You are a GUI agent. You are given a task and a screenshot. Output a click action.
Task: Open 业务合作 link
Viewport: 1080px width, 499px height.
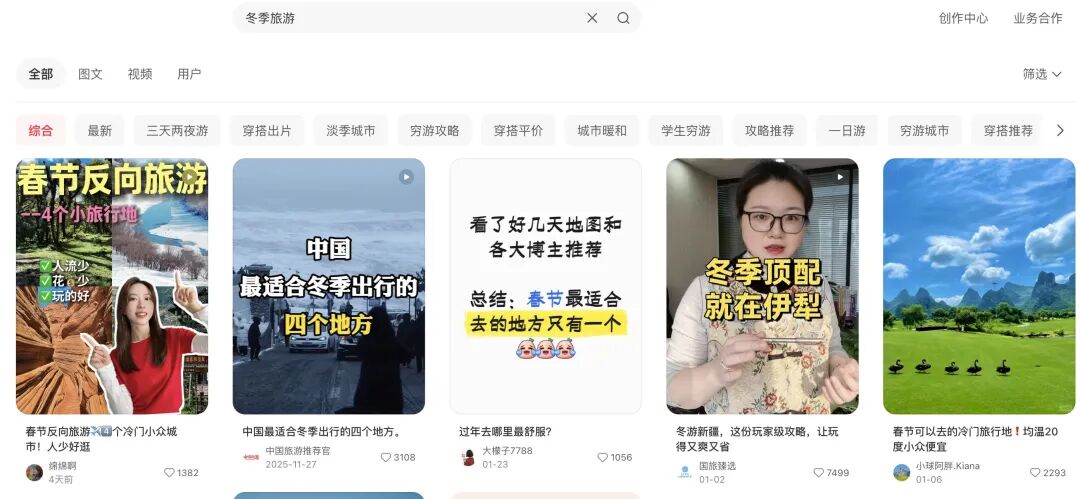pos(1037,18)
